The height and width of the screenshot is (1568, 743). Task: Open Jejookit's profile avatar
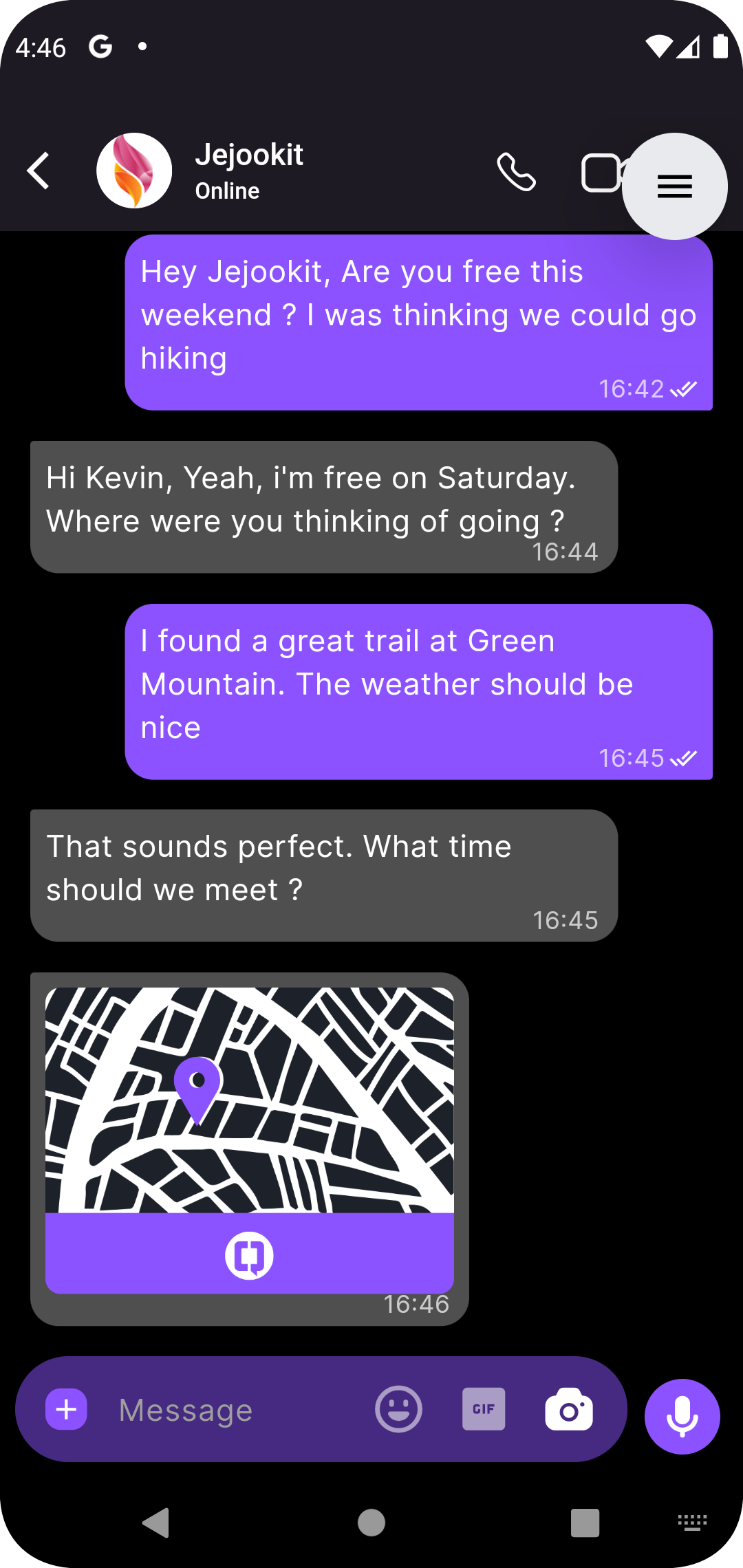(x=134, y=171)
